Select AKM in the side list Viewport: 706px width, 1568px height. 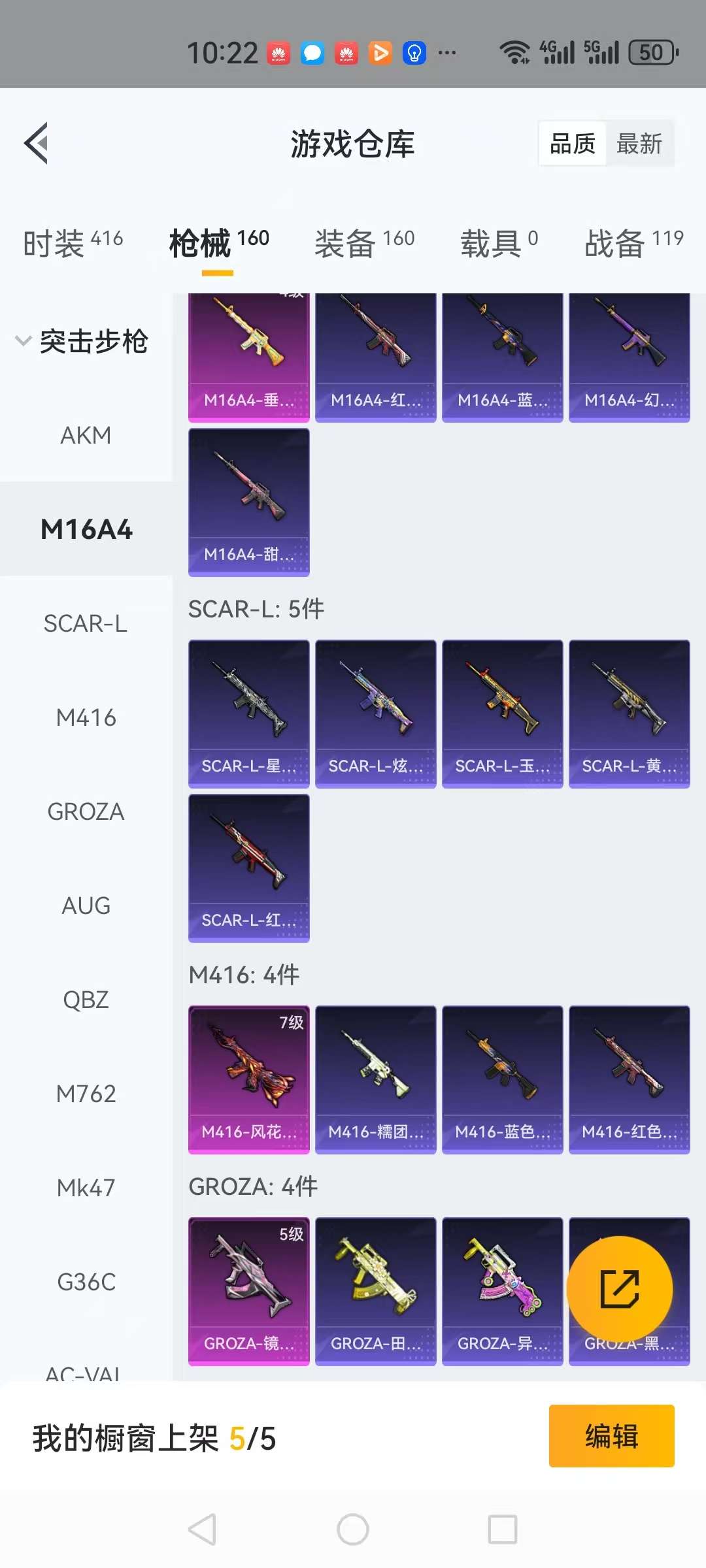(86, 435)
